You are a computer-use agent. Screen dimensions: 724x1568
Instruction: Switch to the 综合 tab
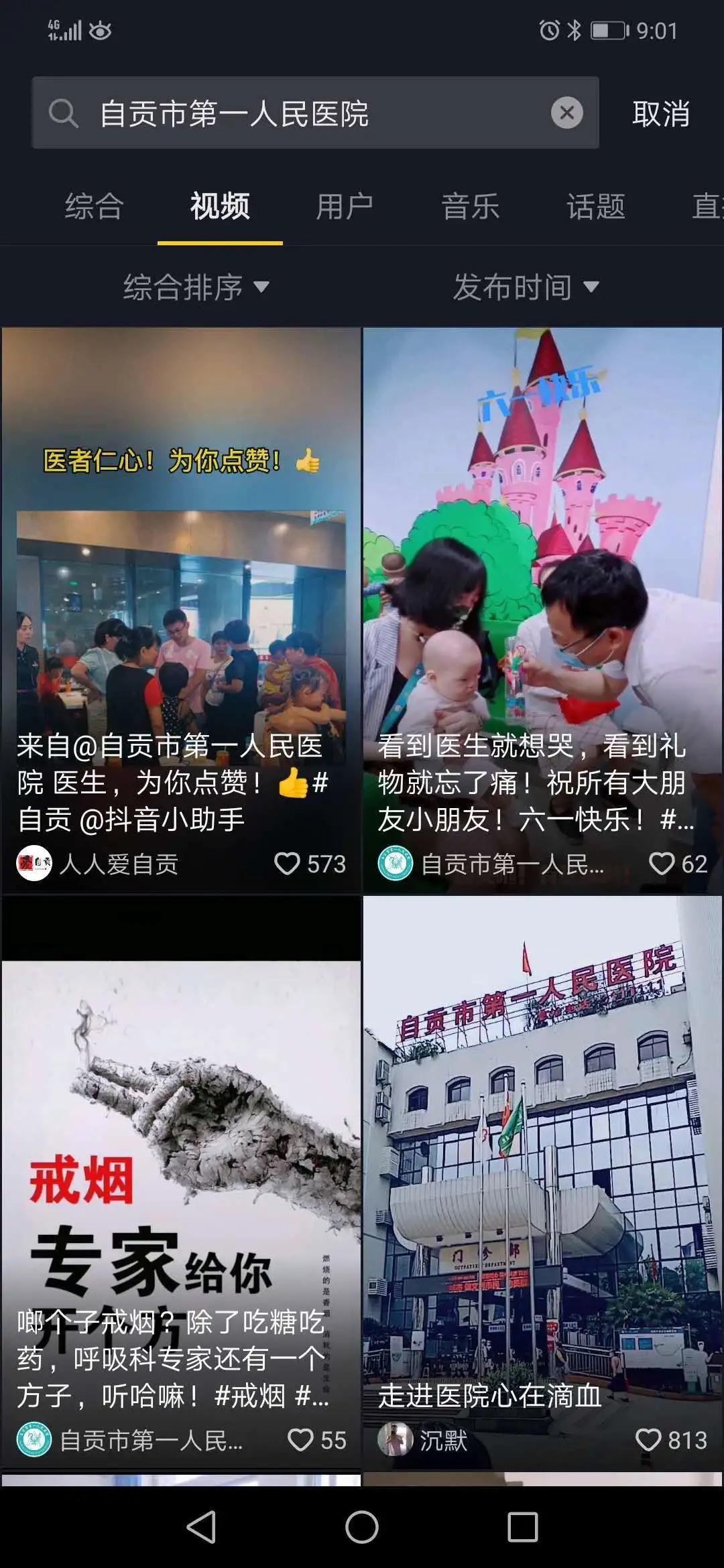click(94, 206)
